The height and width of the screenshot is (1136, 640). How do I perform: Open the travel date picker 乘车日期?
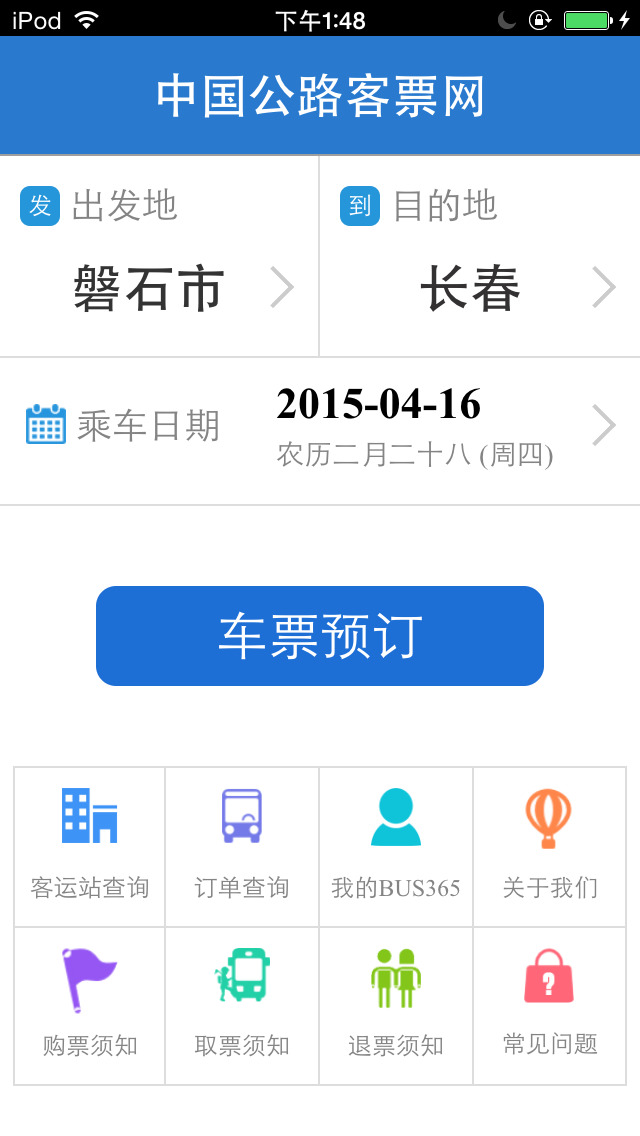click(320, 428)
